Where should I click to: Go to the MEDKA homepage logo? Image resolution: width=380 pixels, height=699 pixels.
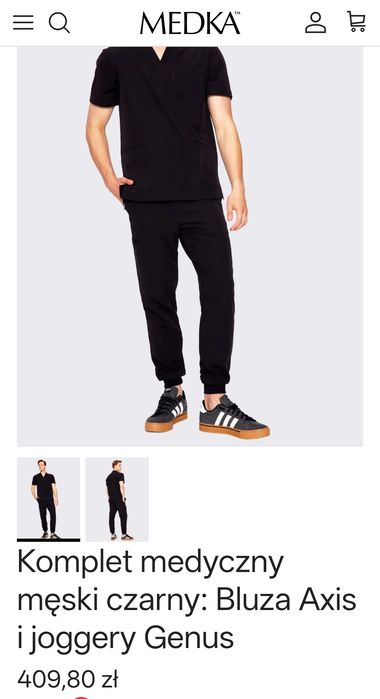[x=190, y=23]
